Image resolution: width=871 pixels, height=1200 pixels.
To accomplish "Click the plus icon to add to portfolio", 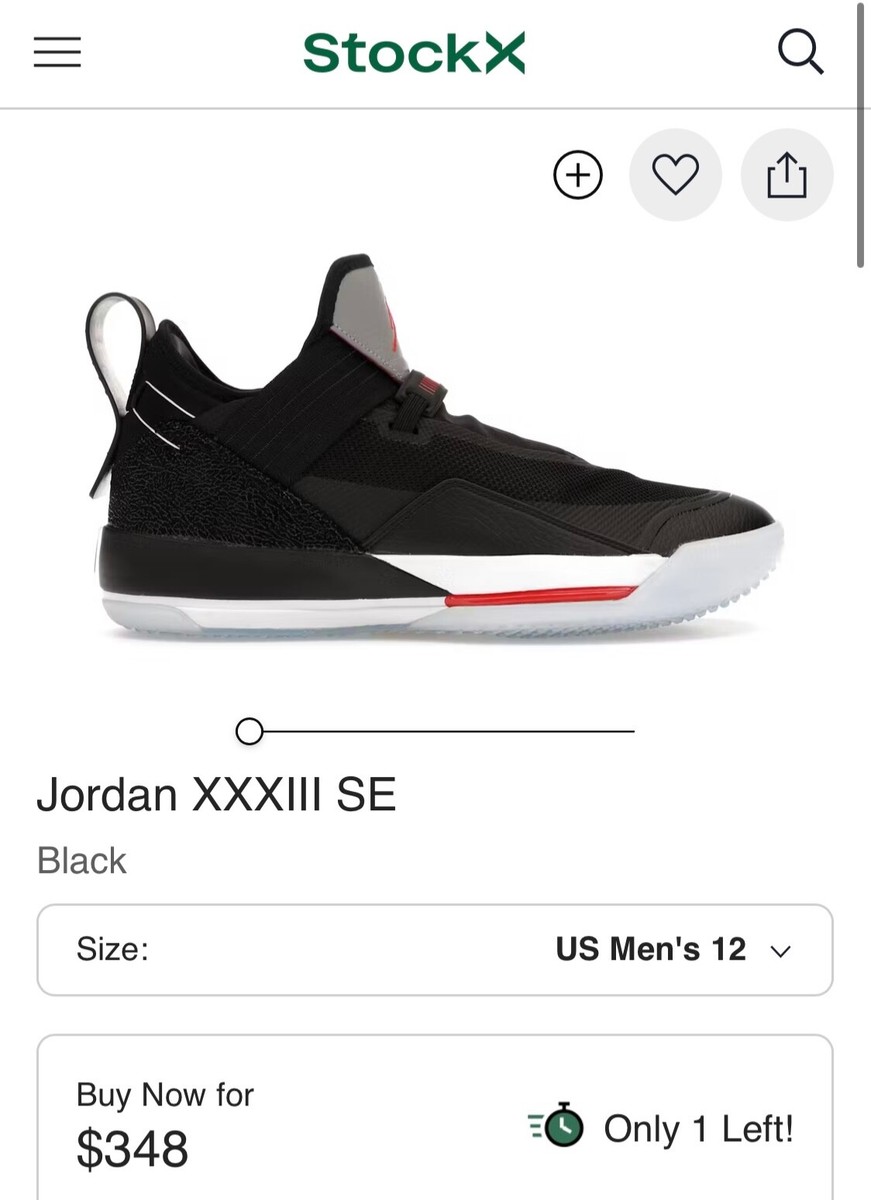I will (577, 174).
